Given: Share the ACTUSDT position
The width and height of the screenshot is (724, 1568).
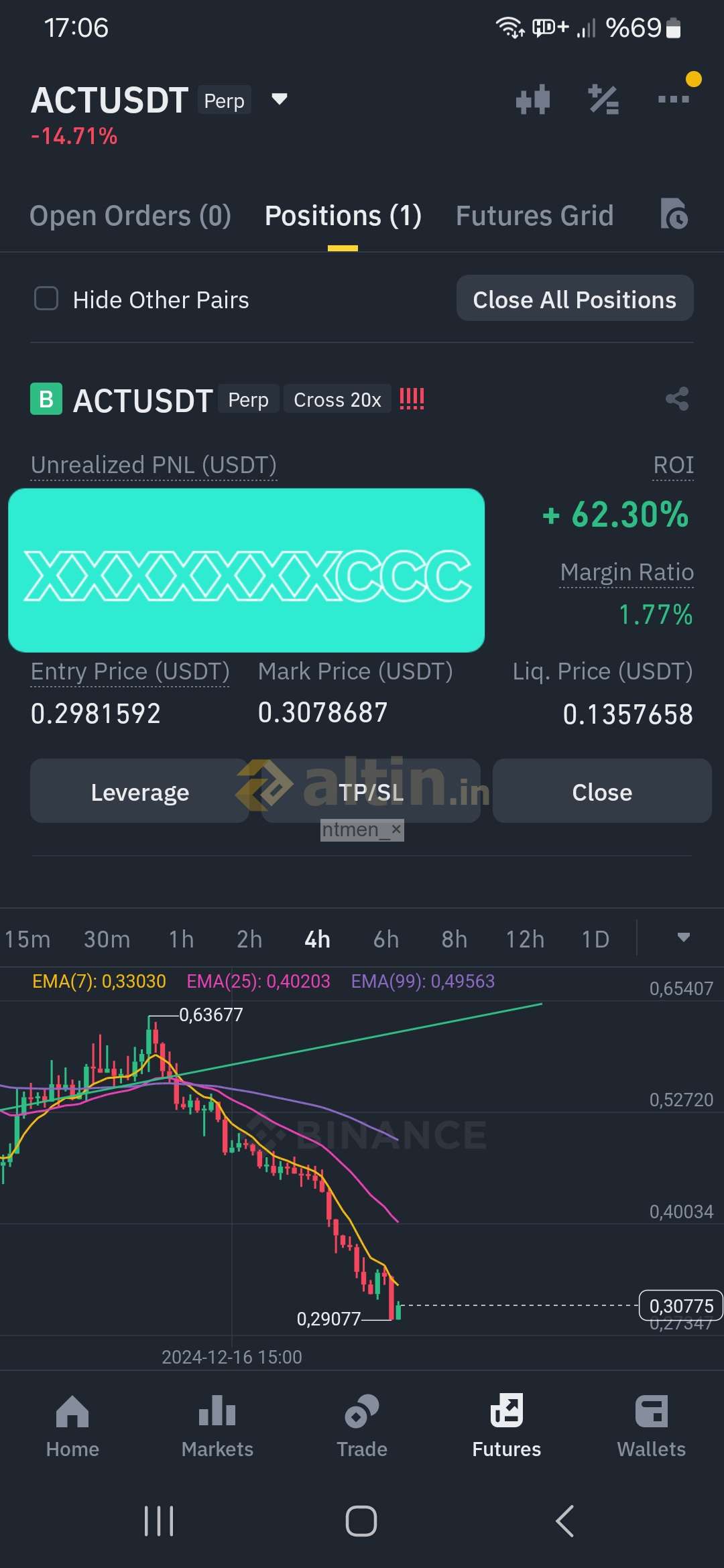Looking at the screenshot, I should [677, 399].
